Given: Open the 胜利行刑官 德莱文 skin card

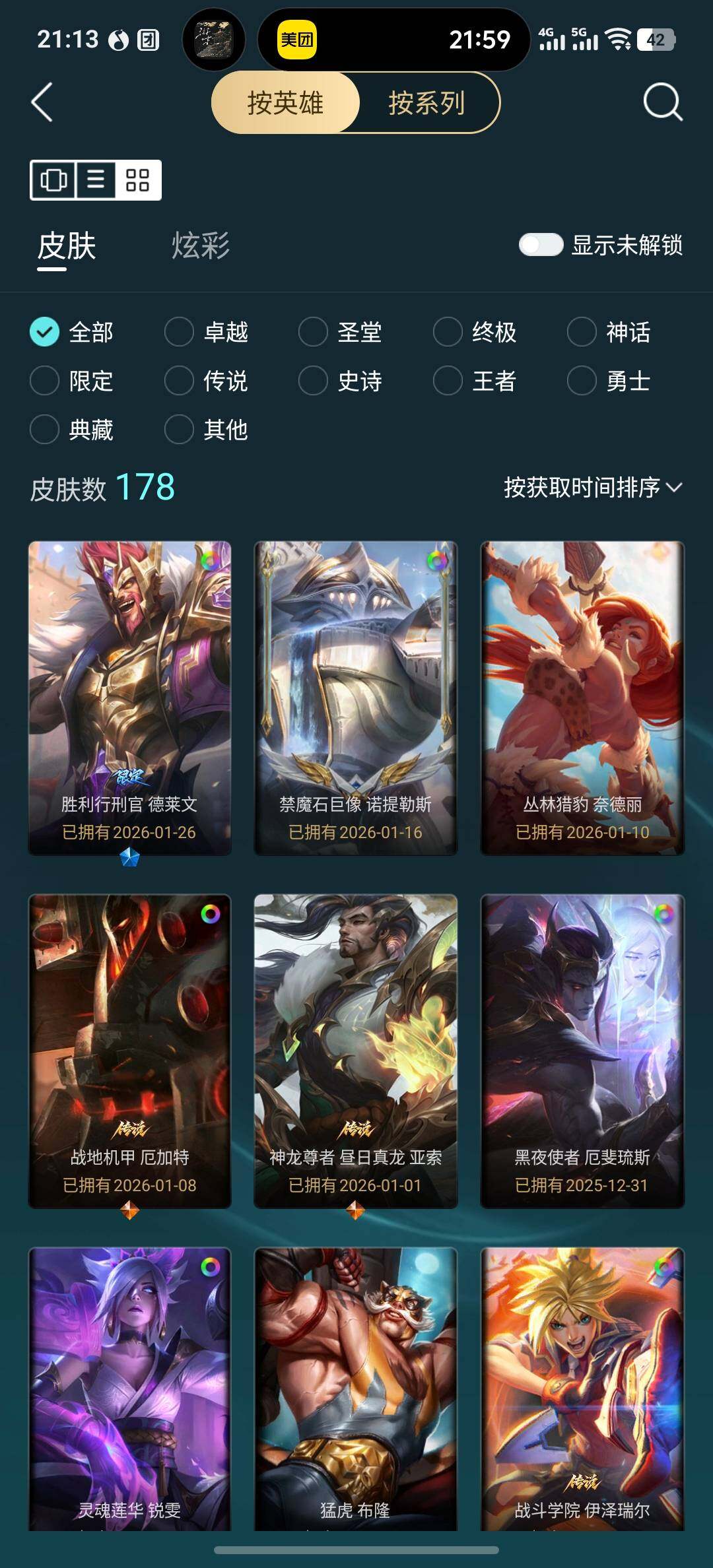Looking at the screenshot, I should (129, 698).
